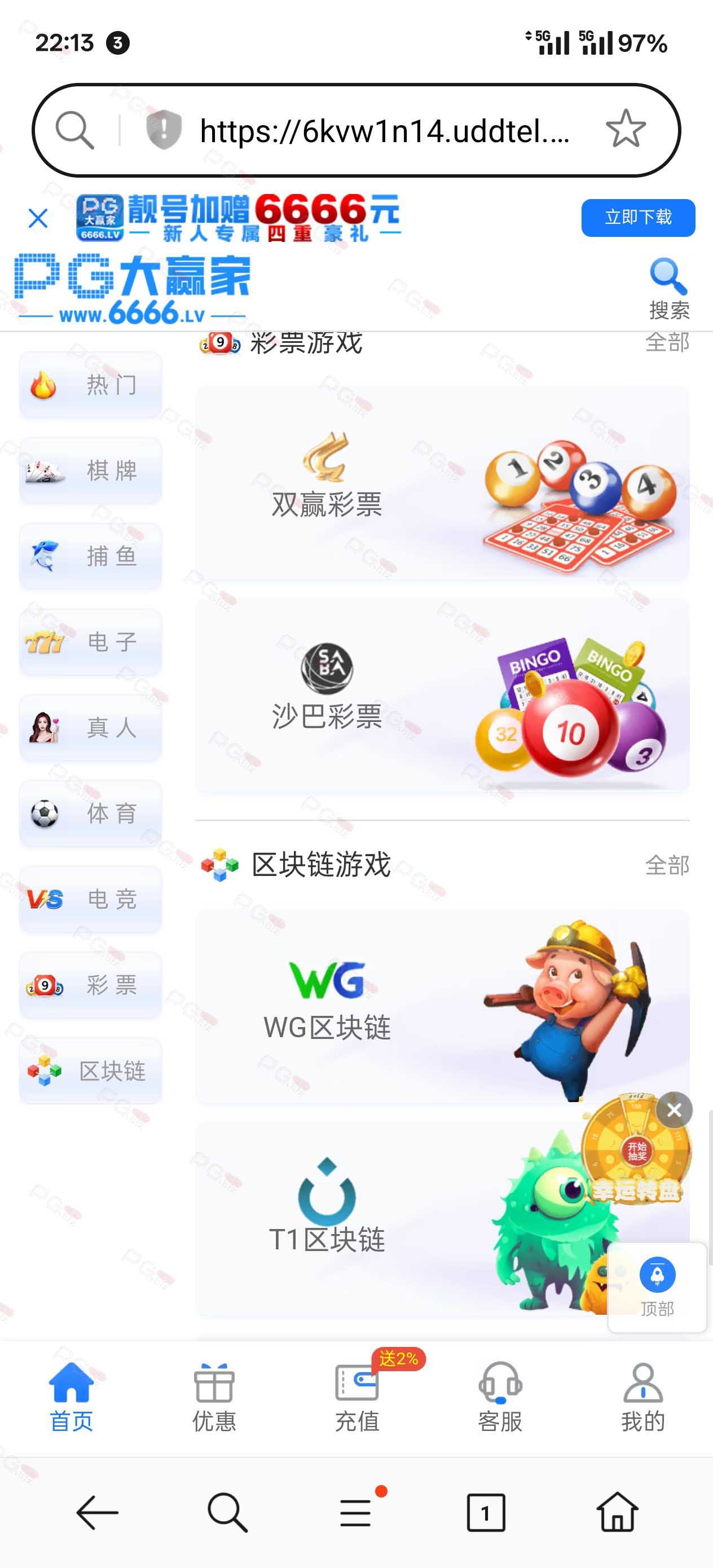Select the 热门 category
Image resolution: width=713 pixels, height=1568 pixels.
click(91, 385)
